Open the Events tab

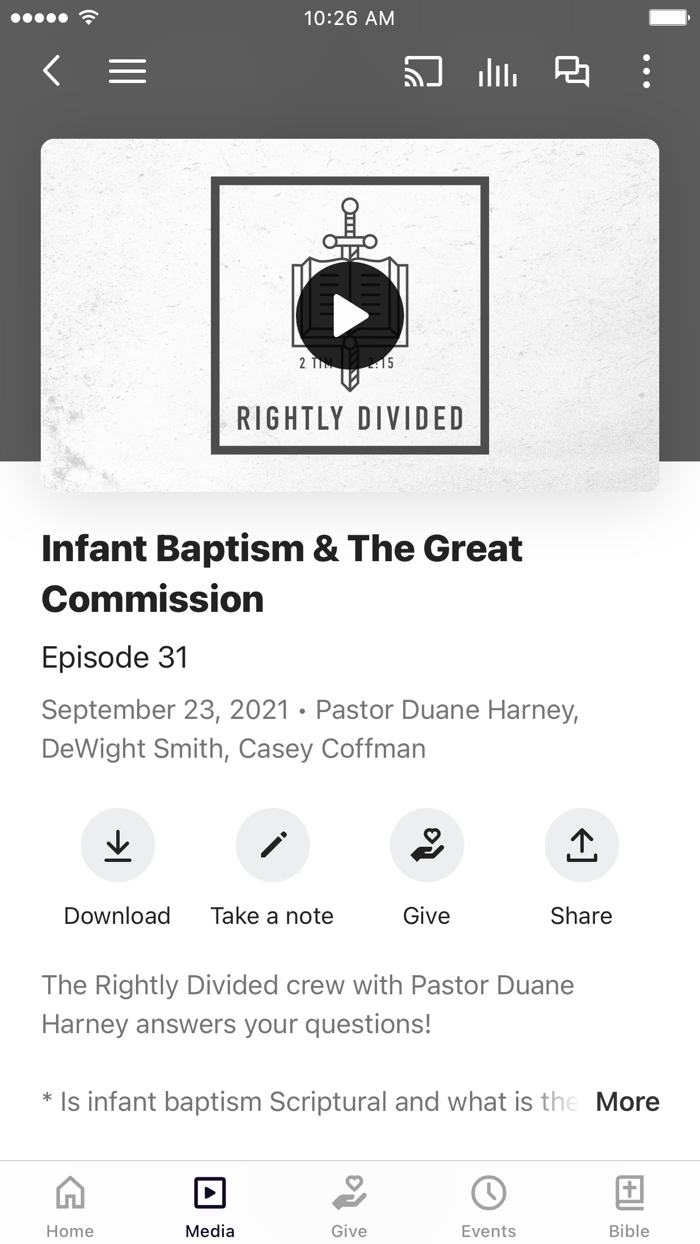tap(489, 1205)
